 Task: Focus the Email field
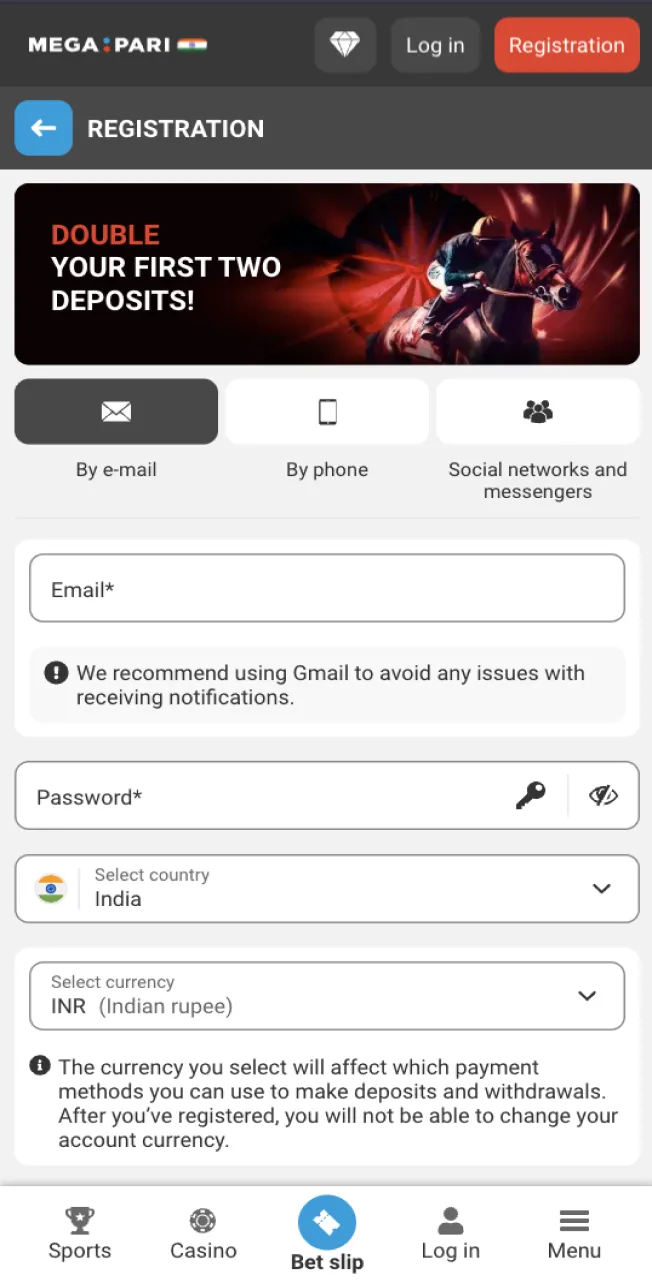[327, 589]
